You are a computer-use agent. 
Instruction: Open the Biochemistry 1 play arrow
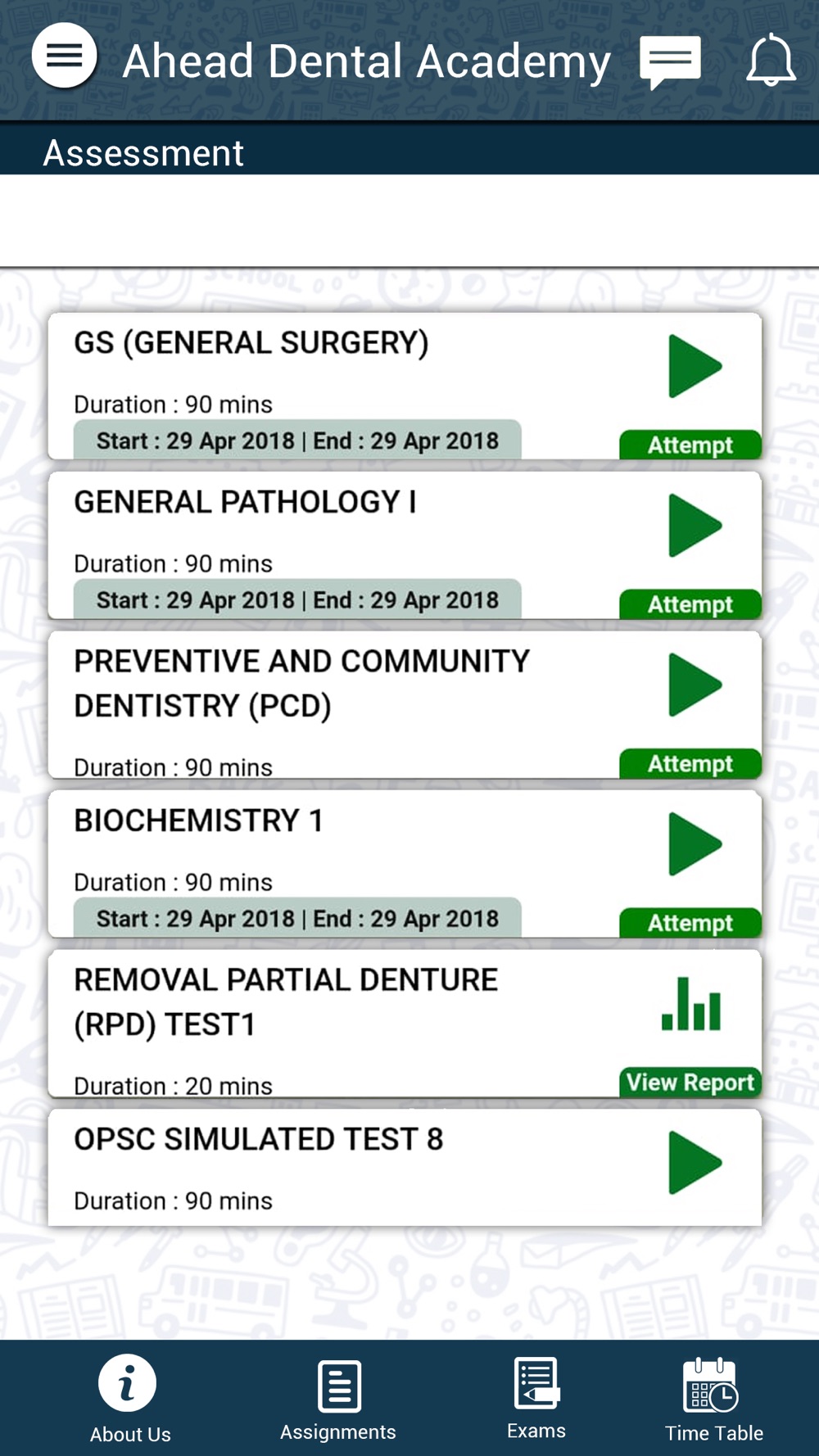pos(695,844)
